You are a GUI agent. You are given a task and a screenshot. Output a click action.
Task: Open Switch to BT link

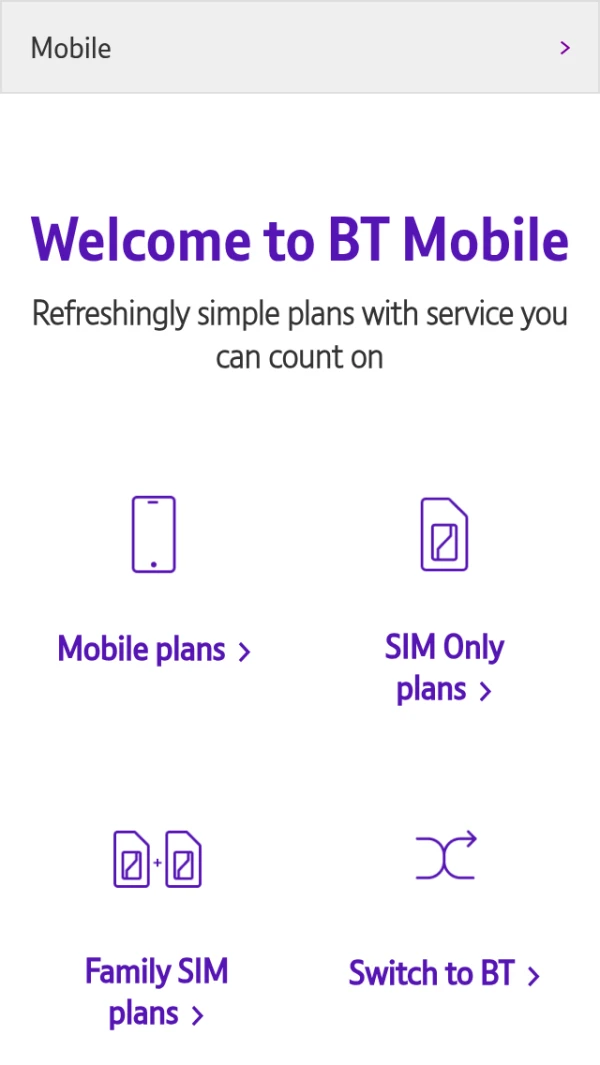[443, 973]
